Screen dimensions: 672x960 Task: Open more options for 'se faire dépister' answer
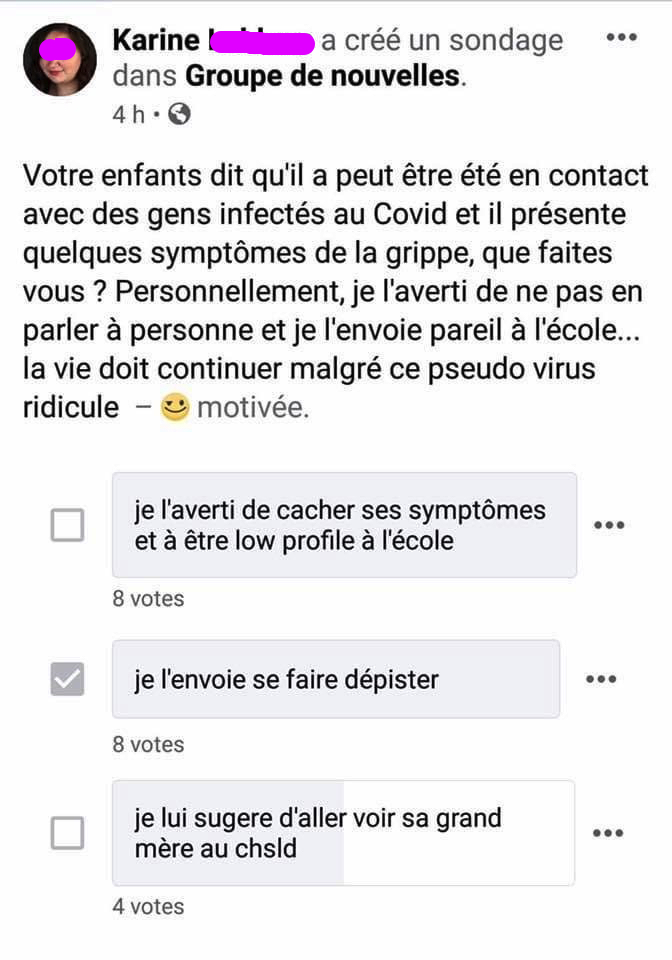pyautogui.click(x=601, y=680)
